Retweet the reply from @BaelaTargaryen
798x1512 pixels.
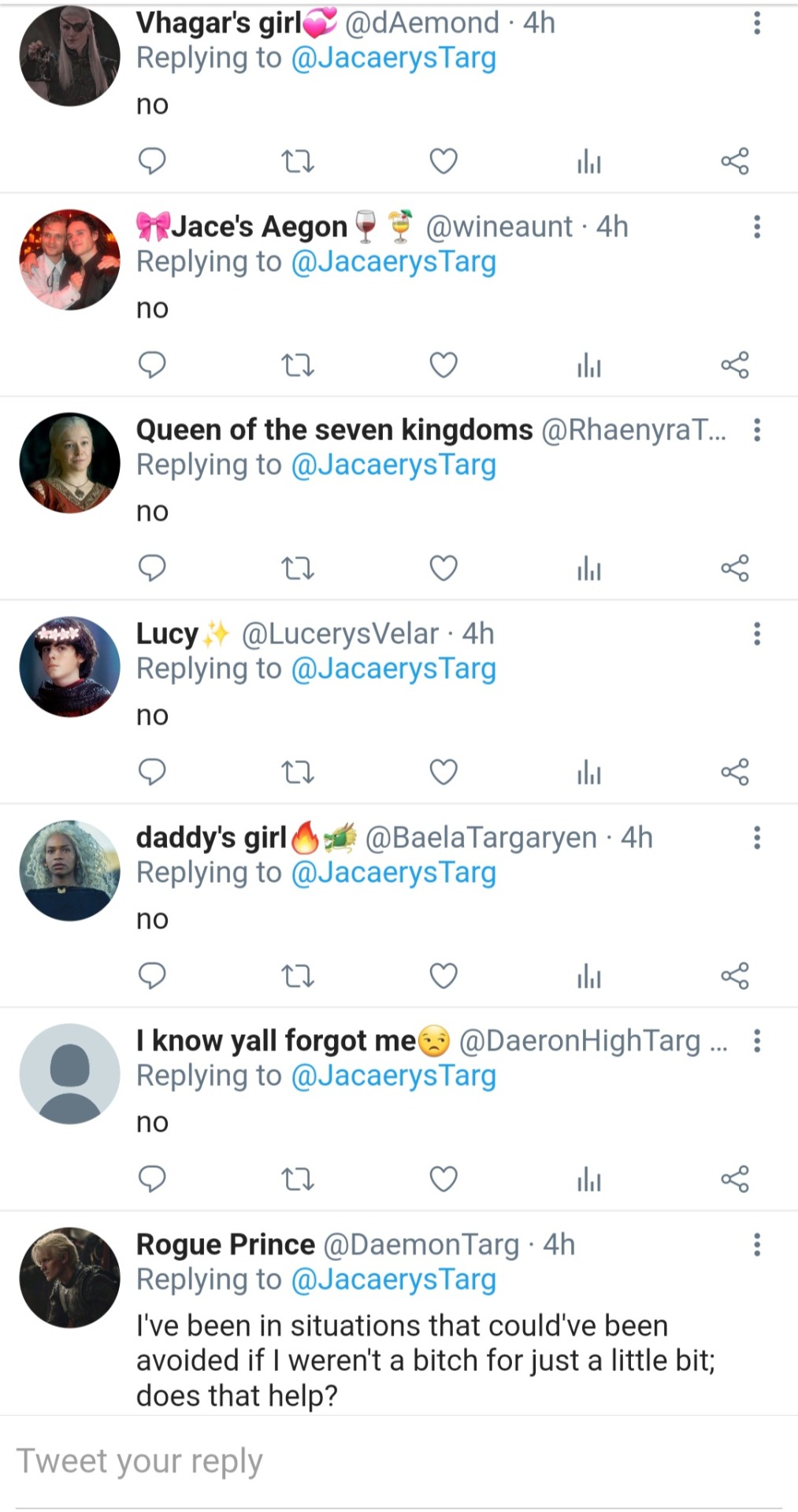coord(298,976)
